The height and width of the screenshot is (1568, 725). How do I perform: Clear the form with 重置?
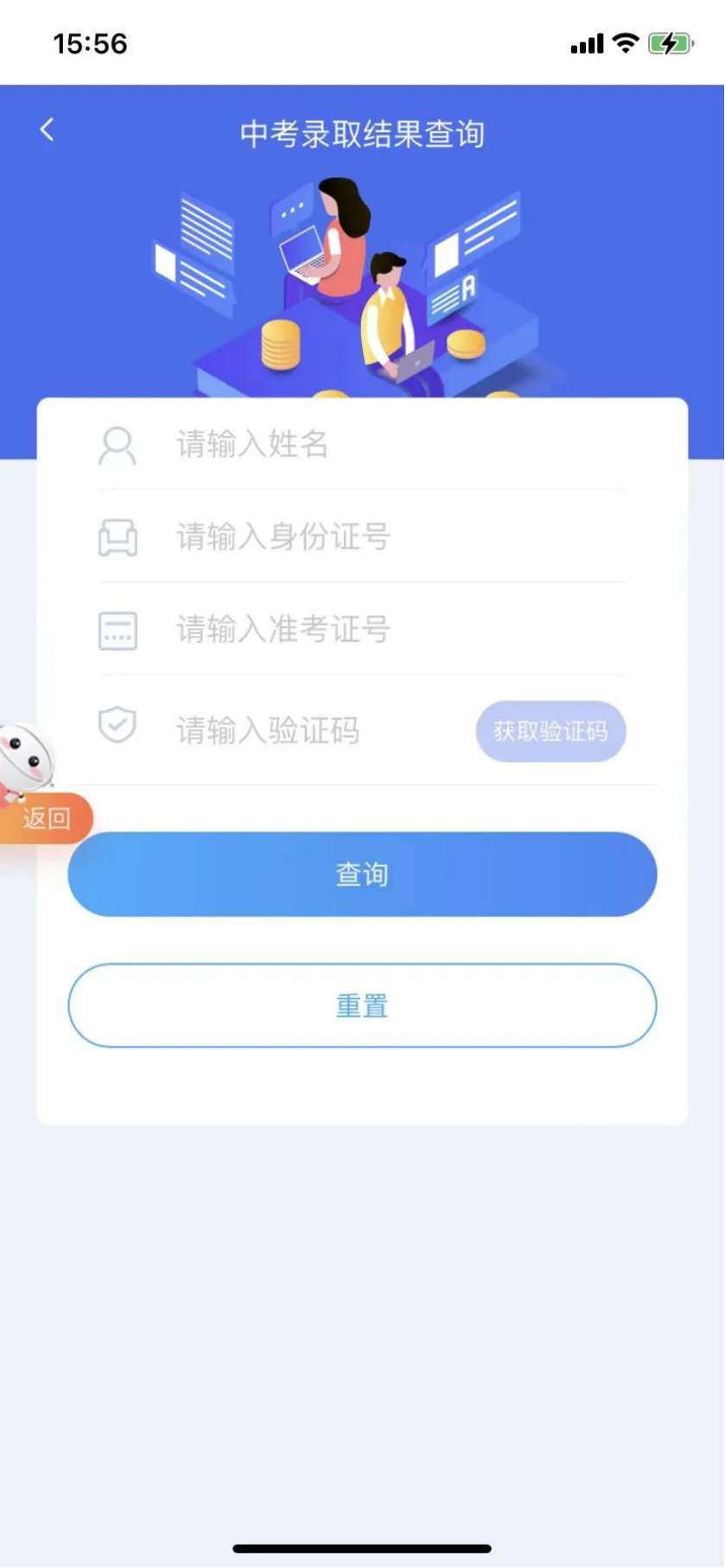362,1006
